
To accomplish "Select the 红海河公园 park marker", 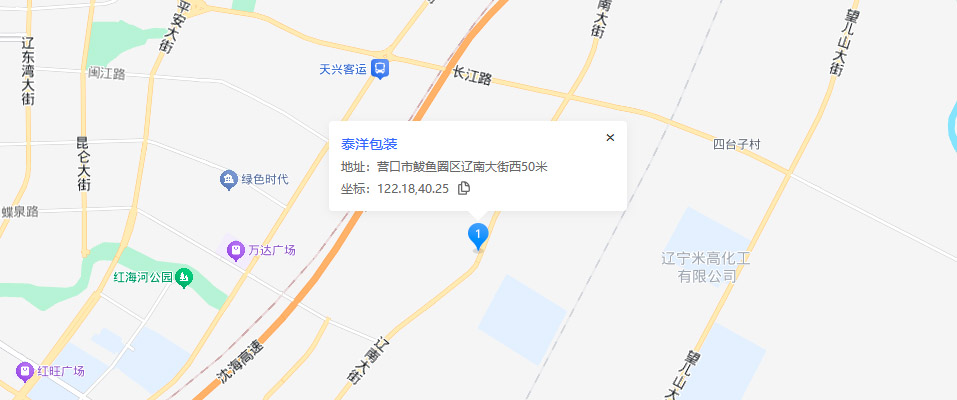I will point(183,277).
